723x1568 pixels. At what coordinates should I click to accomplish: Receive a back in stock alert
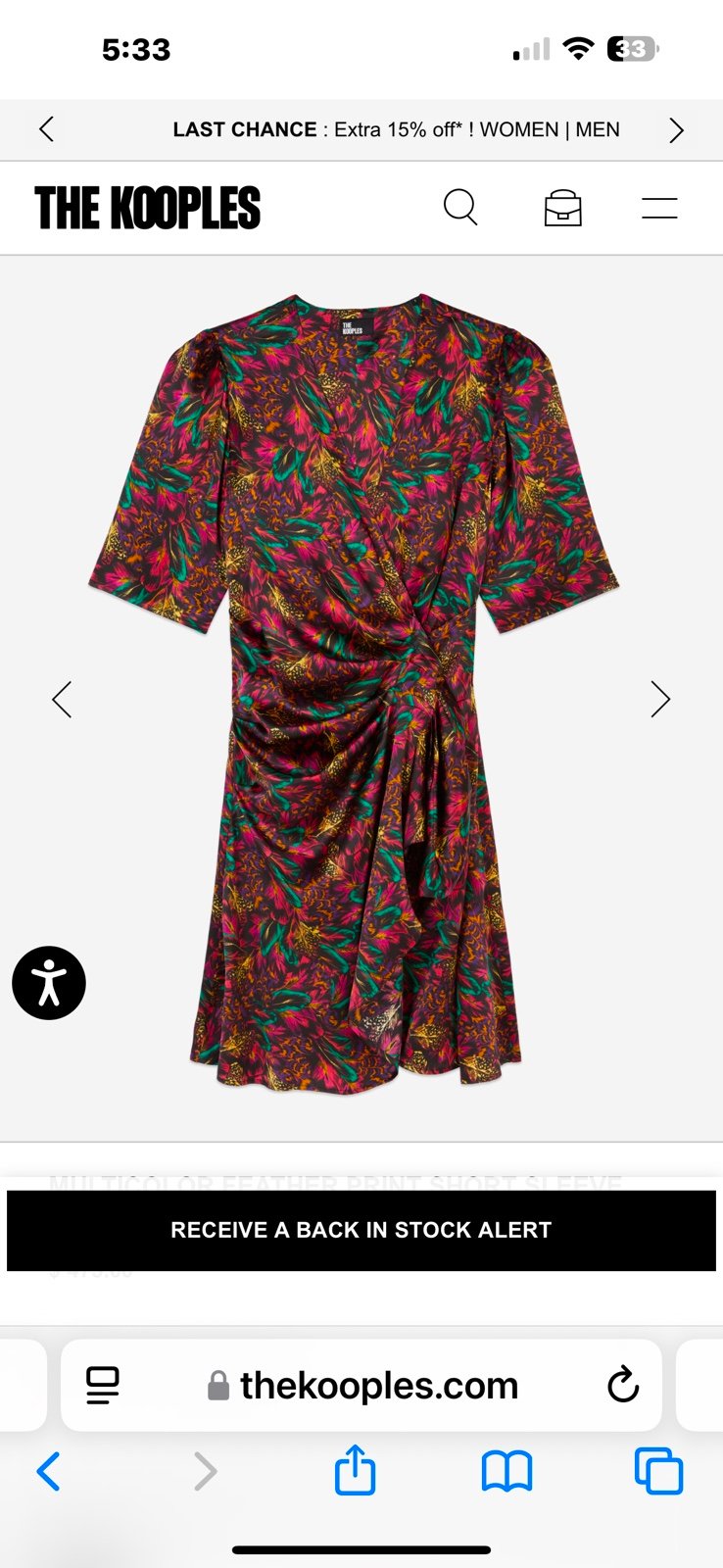(361, 1230)
